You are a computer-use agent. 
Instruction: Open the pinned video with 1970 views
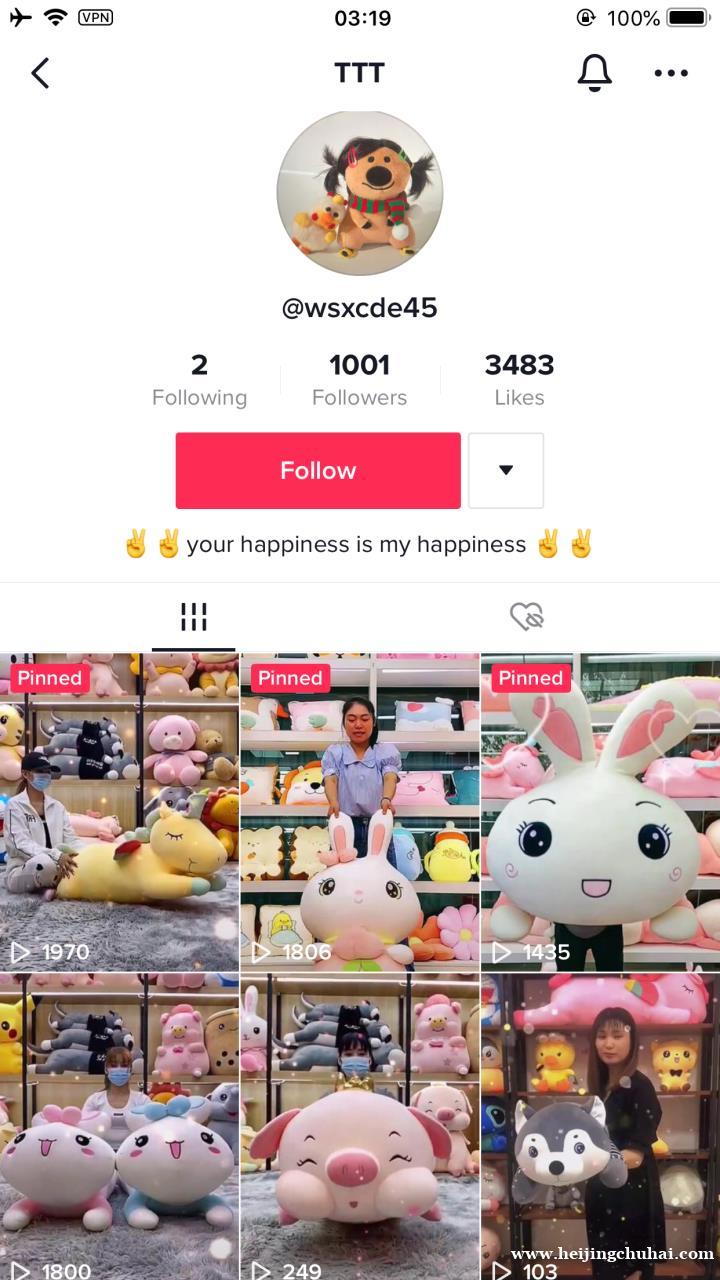pos(119,812)
